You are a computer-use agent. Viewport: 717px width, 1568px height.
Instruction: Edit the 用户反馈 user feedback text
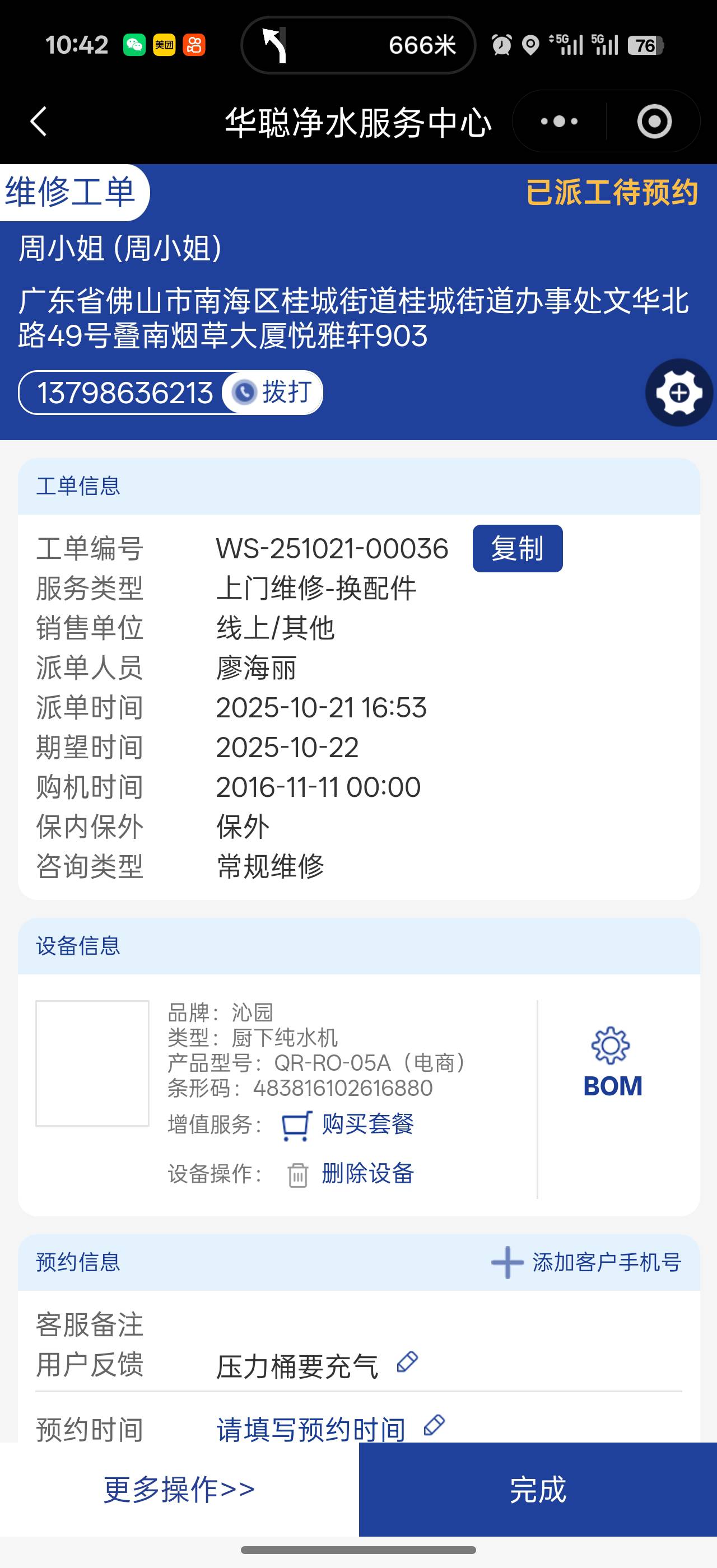[407, 1362]
